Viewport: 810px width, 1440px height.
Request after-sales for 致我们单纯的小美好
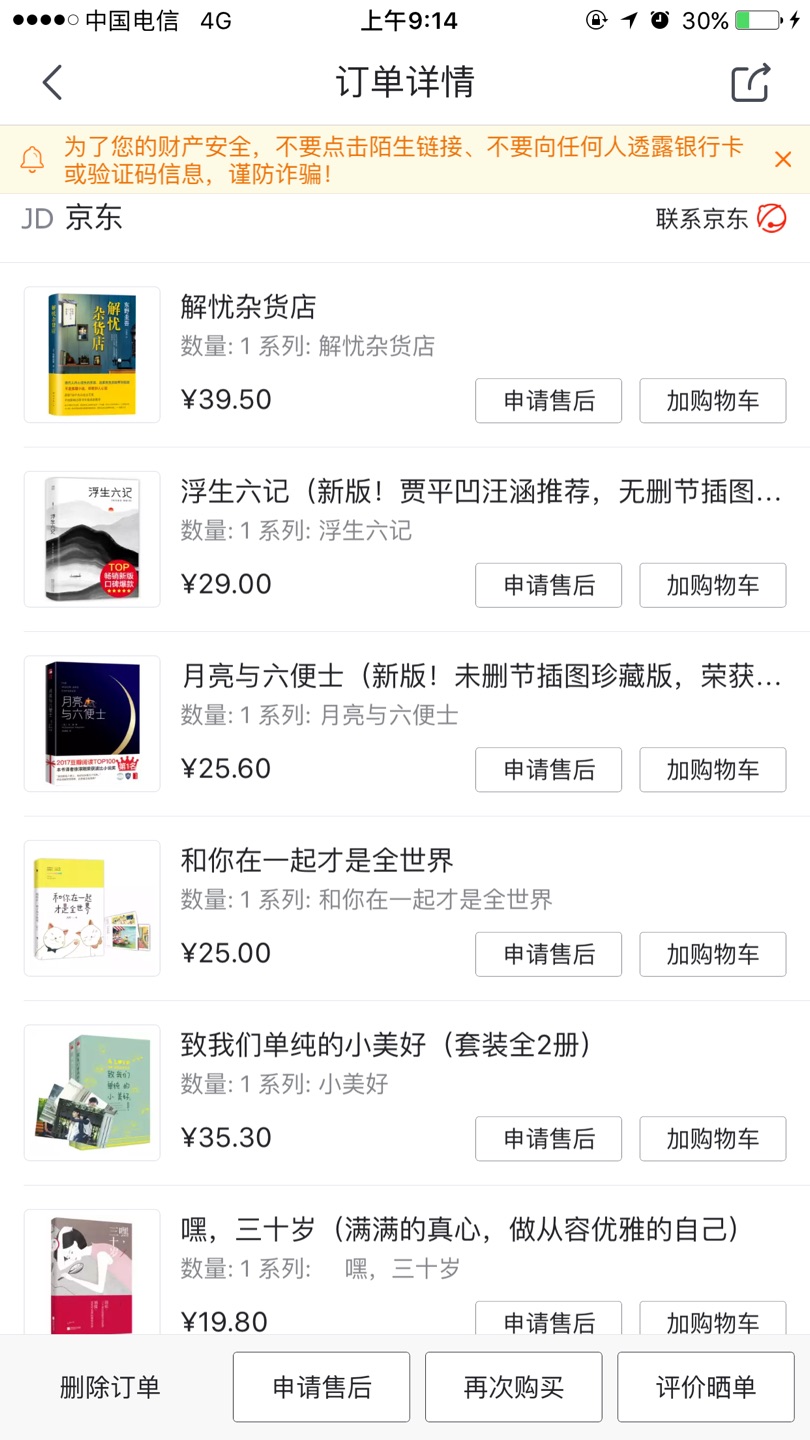(x=548, y=1139)
